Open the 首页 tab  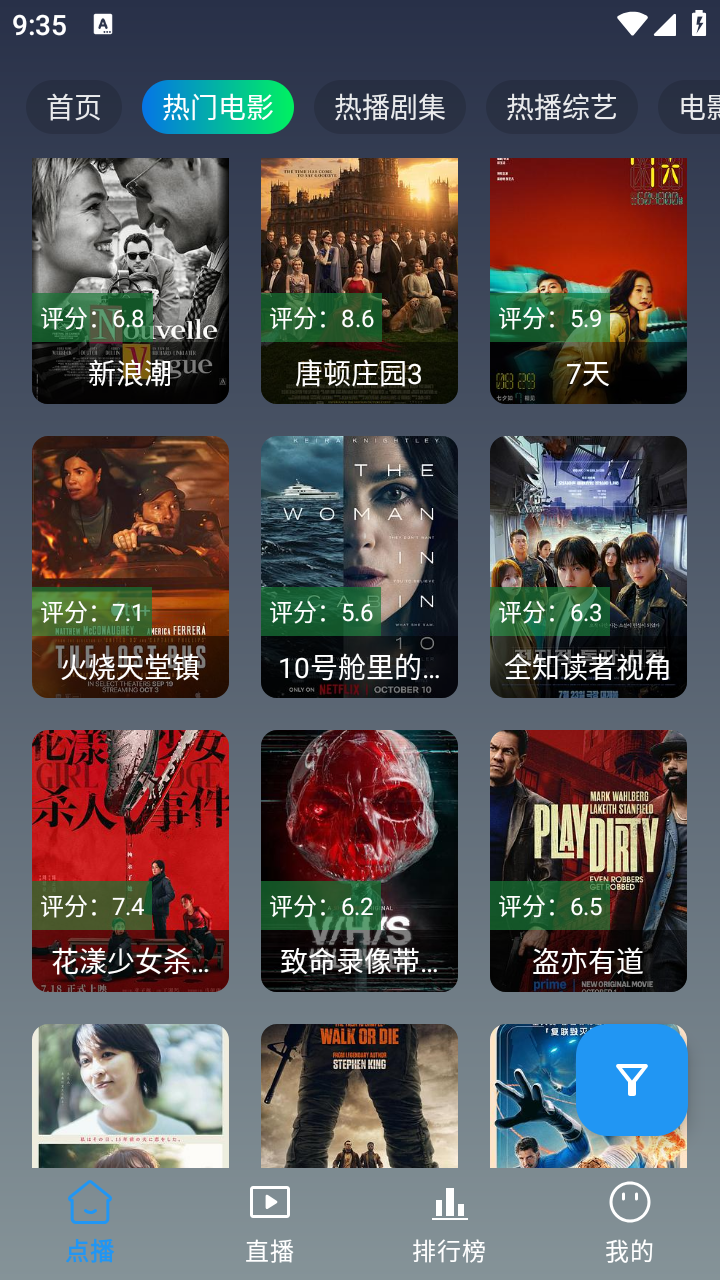click(x=73, y=106)
